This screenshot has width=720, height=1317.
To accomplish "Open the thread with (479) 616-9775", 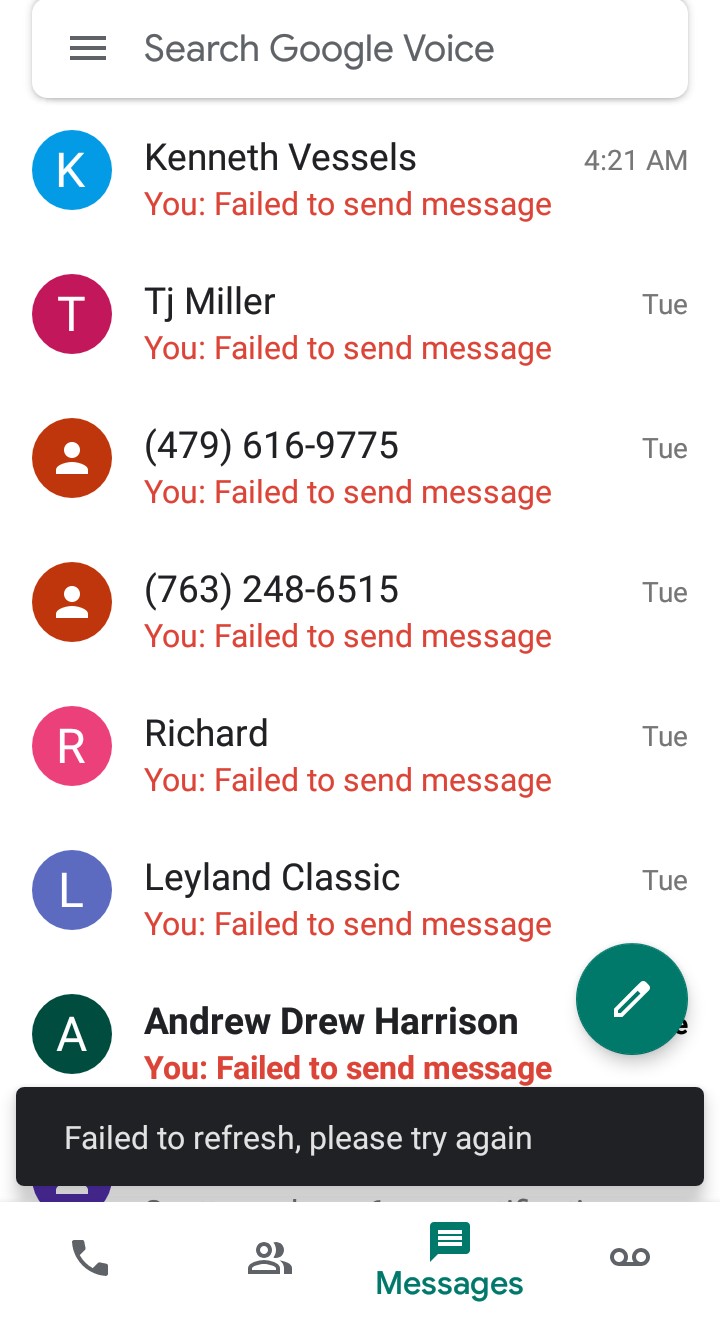I will pos(360,468).
